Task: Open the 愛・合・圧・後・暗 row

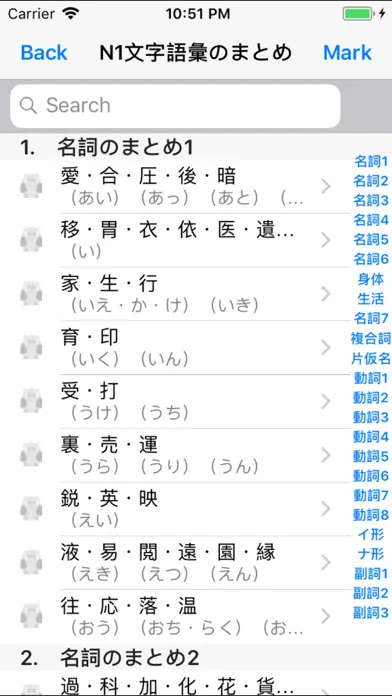Action: (x=175, y=187)
